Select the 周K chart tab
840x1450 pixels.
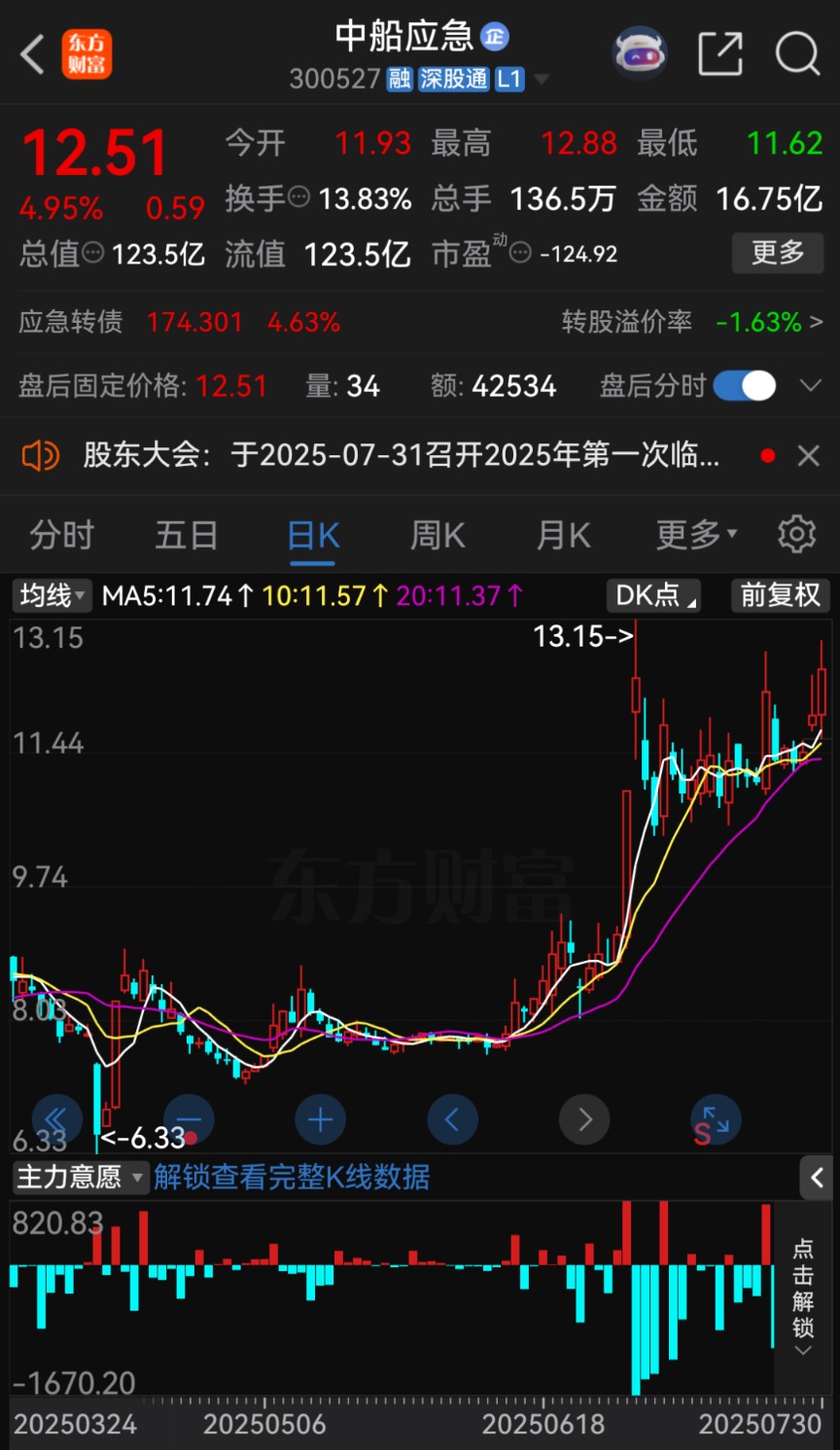(437, 535)
